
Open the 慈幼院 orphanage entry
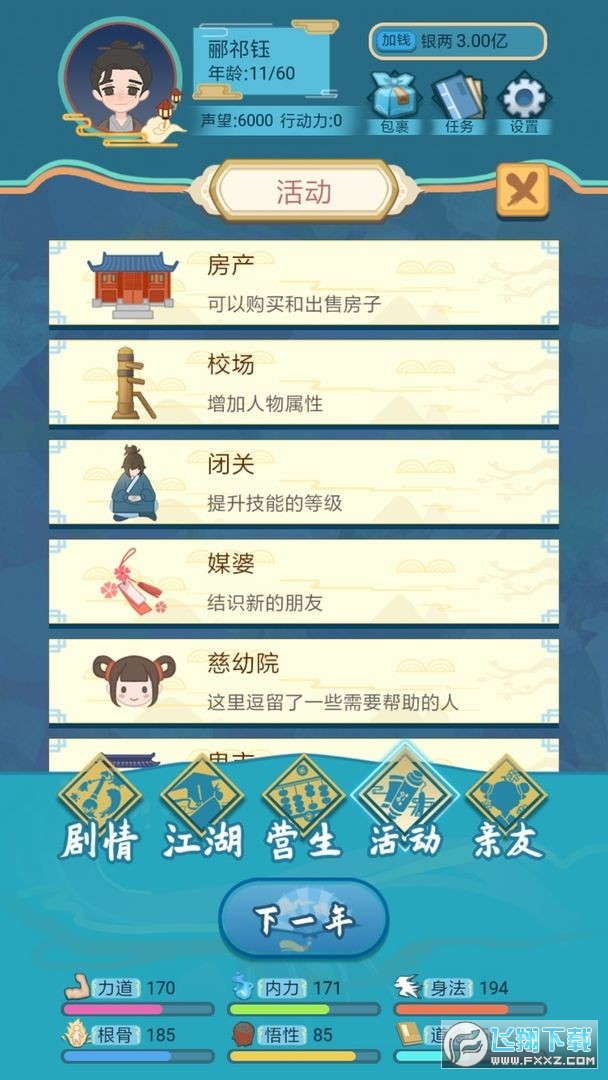click(304, 681)
